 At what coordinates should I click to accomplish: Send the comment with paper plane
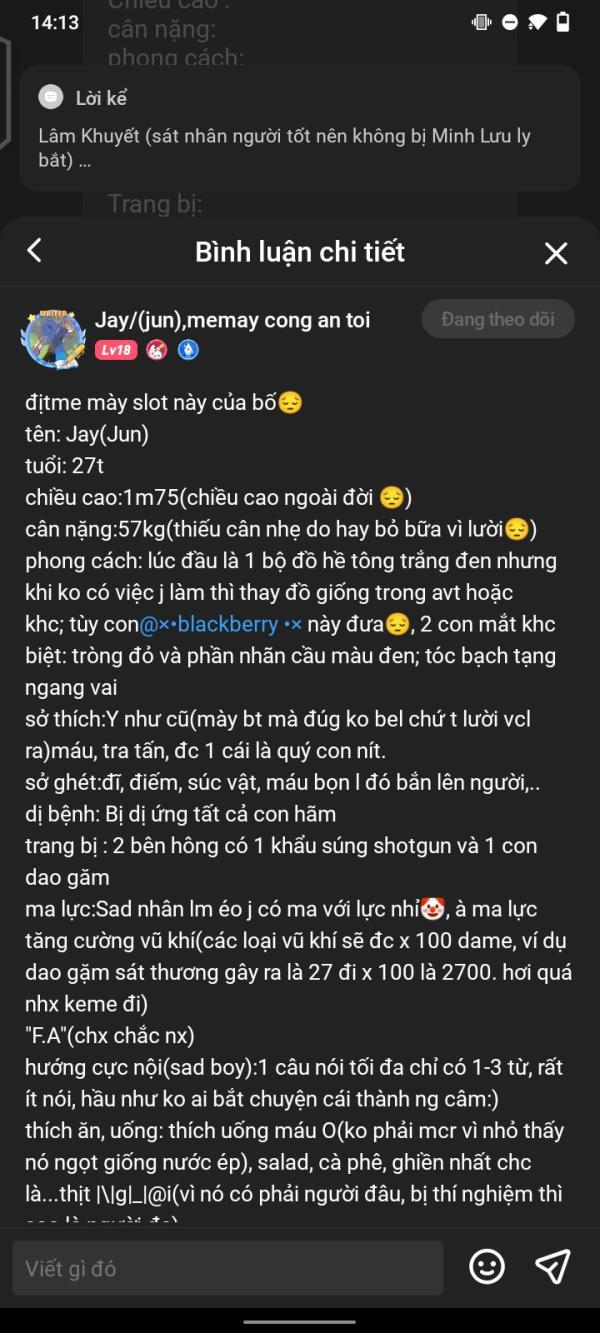(x=553, y=1267)
